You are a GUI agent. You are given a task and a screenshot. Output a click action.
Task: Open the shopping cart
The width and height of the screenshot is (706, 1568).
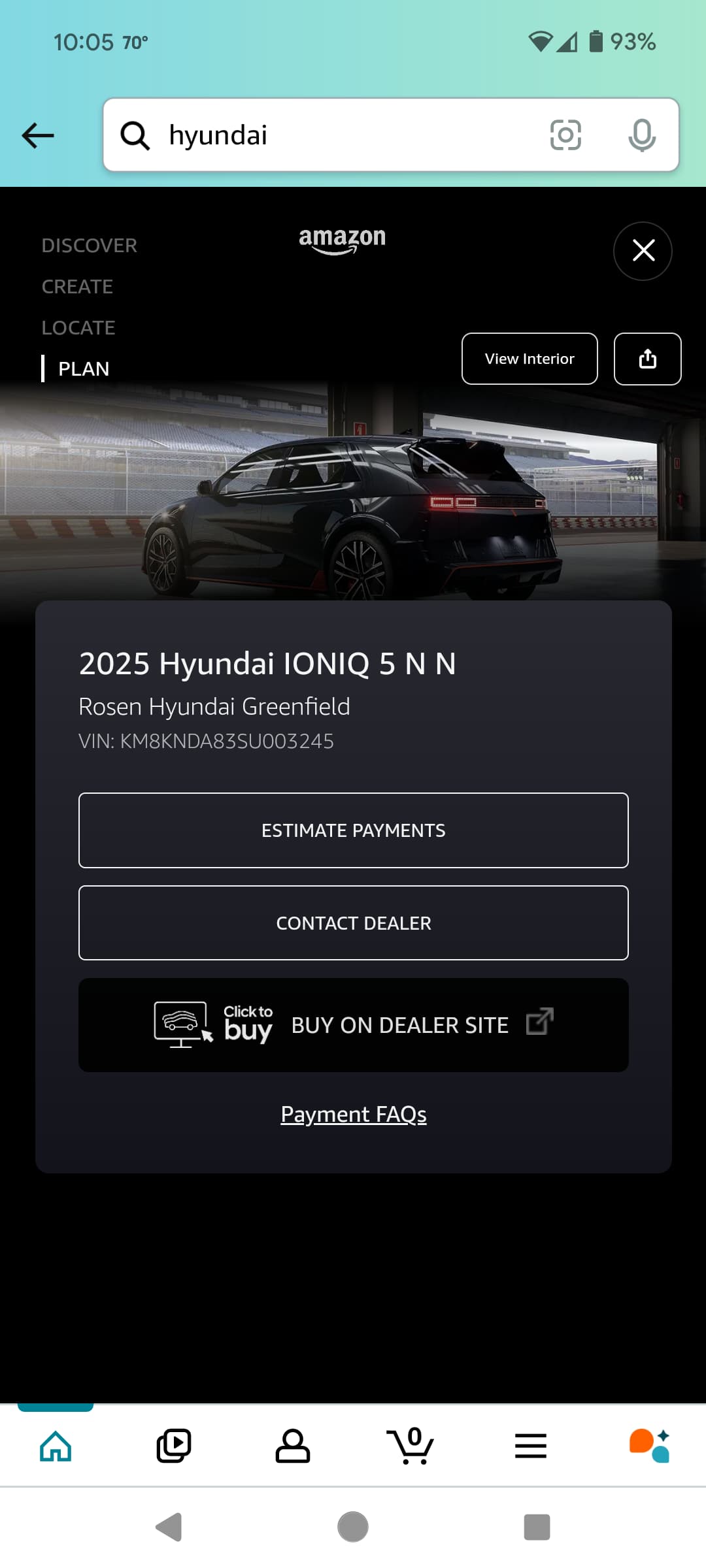(x=411, y=1446)
